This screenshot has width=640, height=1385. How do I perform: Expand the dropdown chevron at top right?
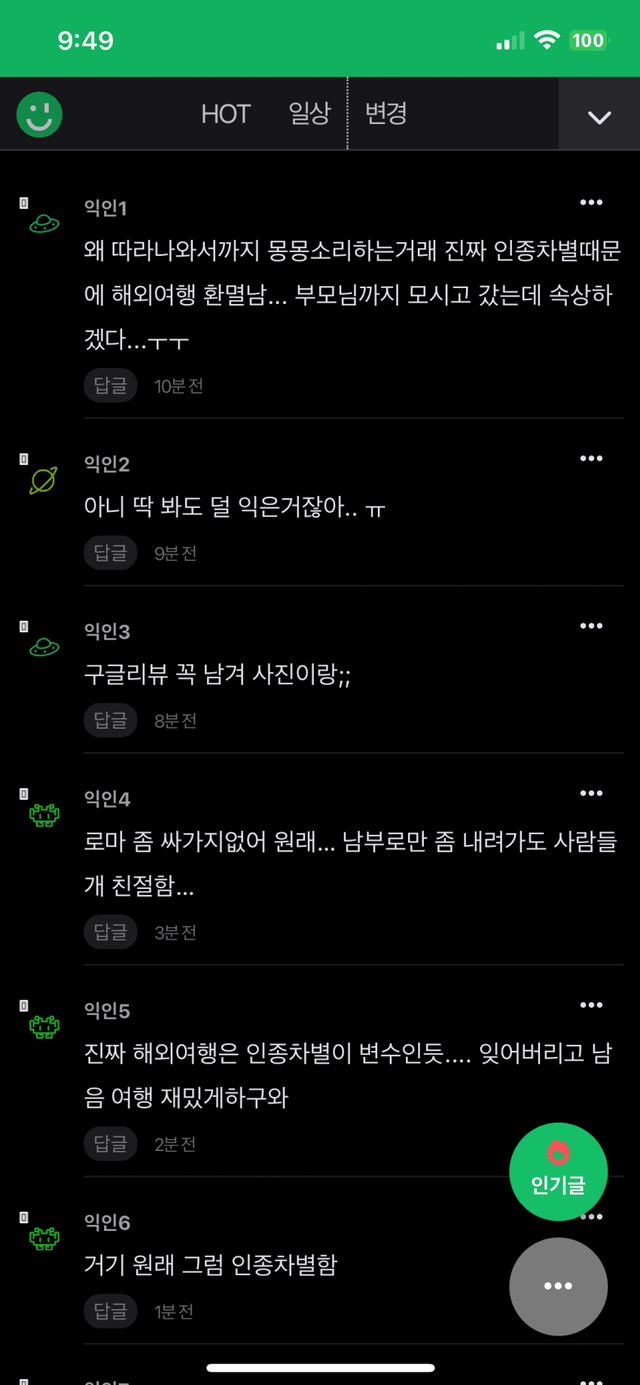point(599,117)
